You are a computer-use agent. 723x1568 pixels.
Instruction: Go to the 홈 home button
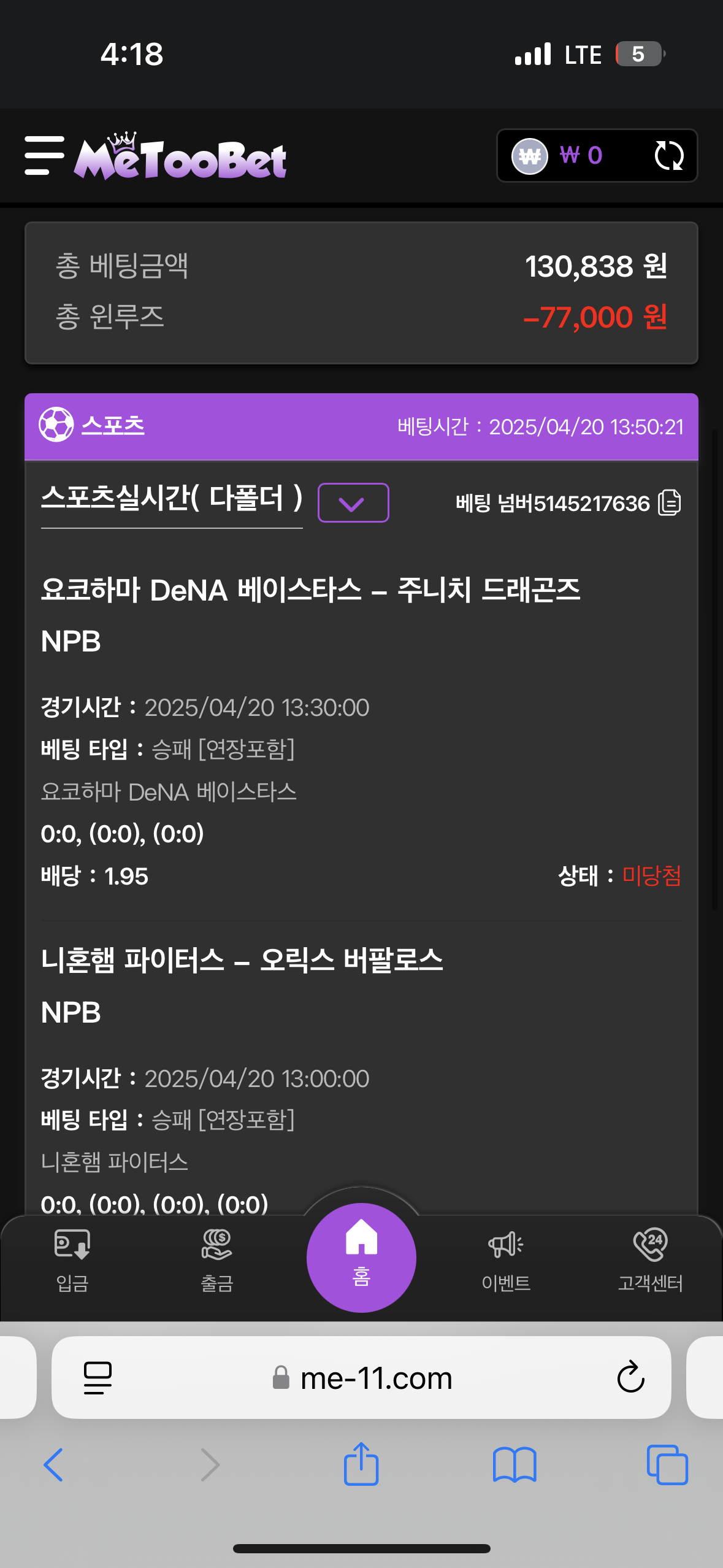pos(361,1256)
